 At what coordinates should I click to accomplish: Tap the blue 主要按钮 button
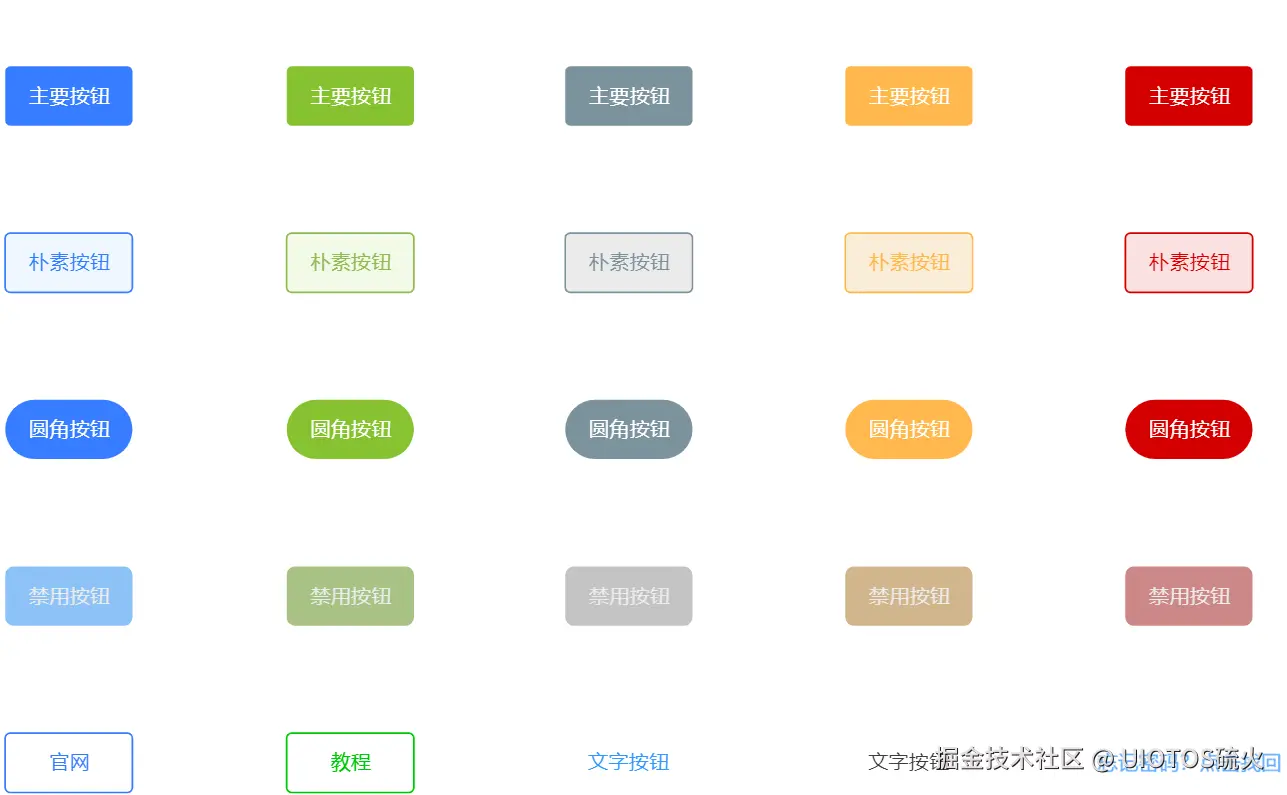point(69,96)
